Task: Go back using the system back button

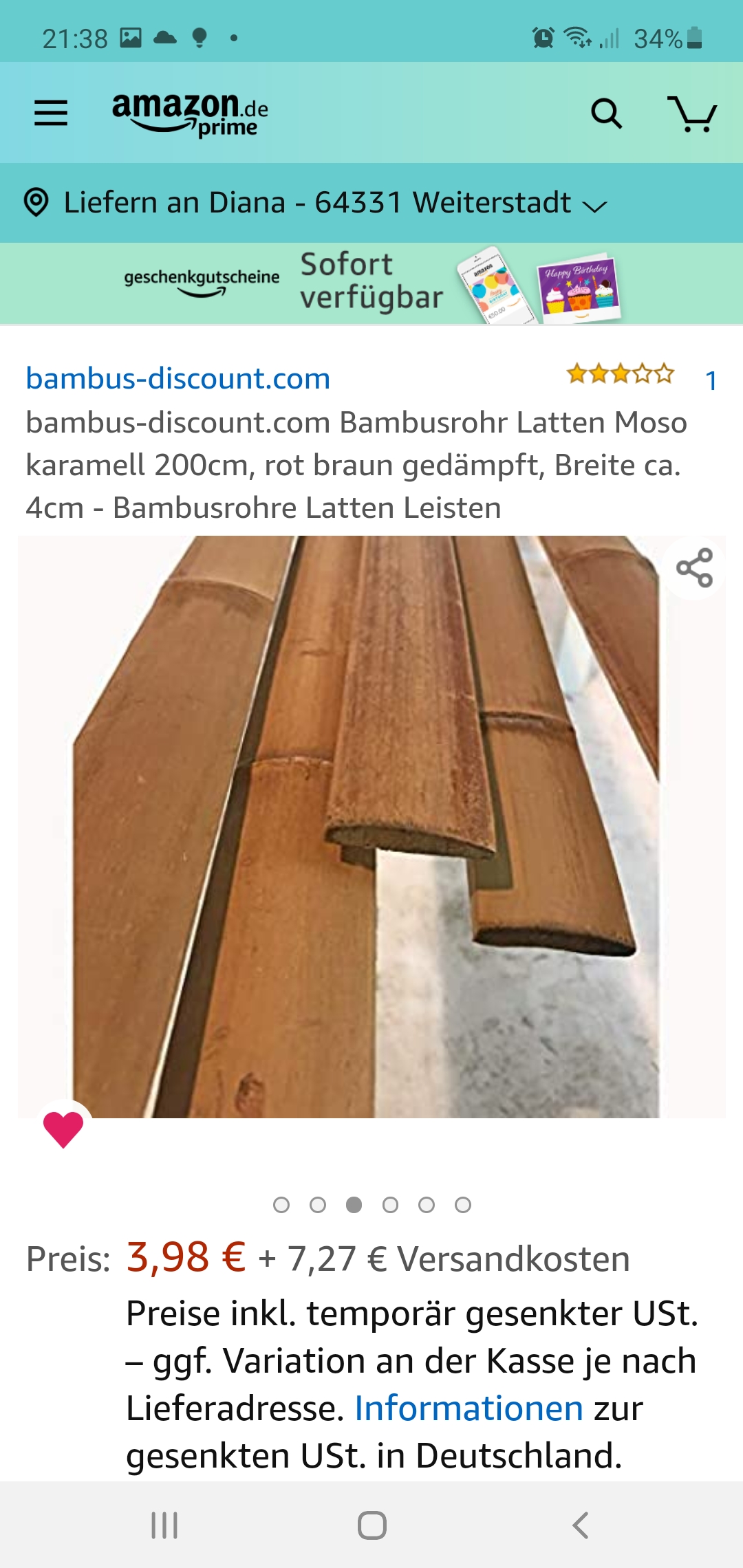Action: [580, 1525]
